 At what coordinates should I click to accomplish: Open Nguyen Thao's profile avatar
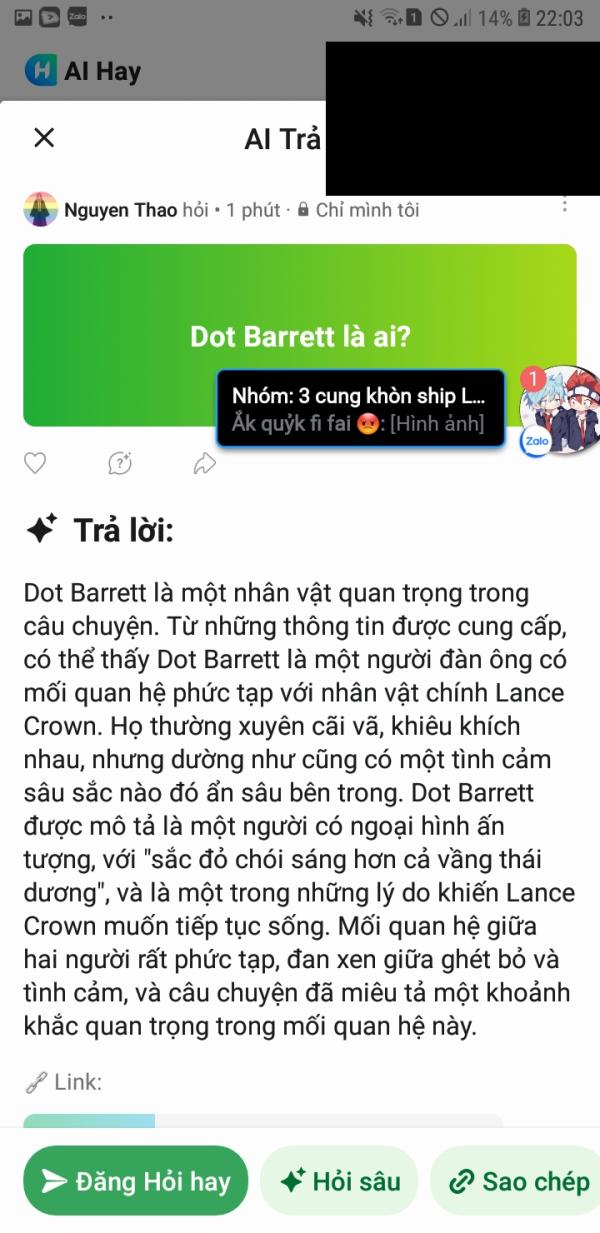pos(40,209)
